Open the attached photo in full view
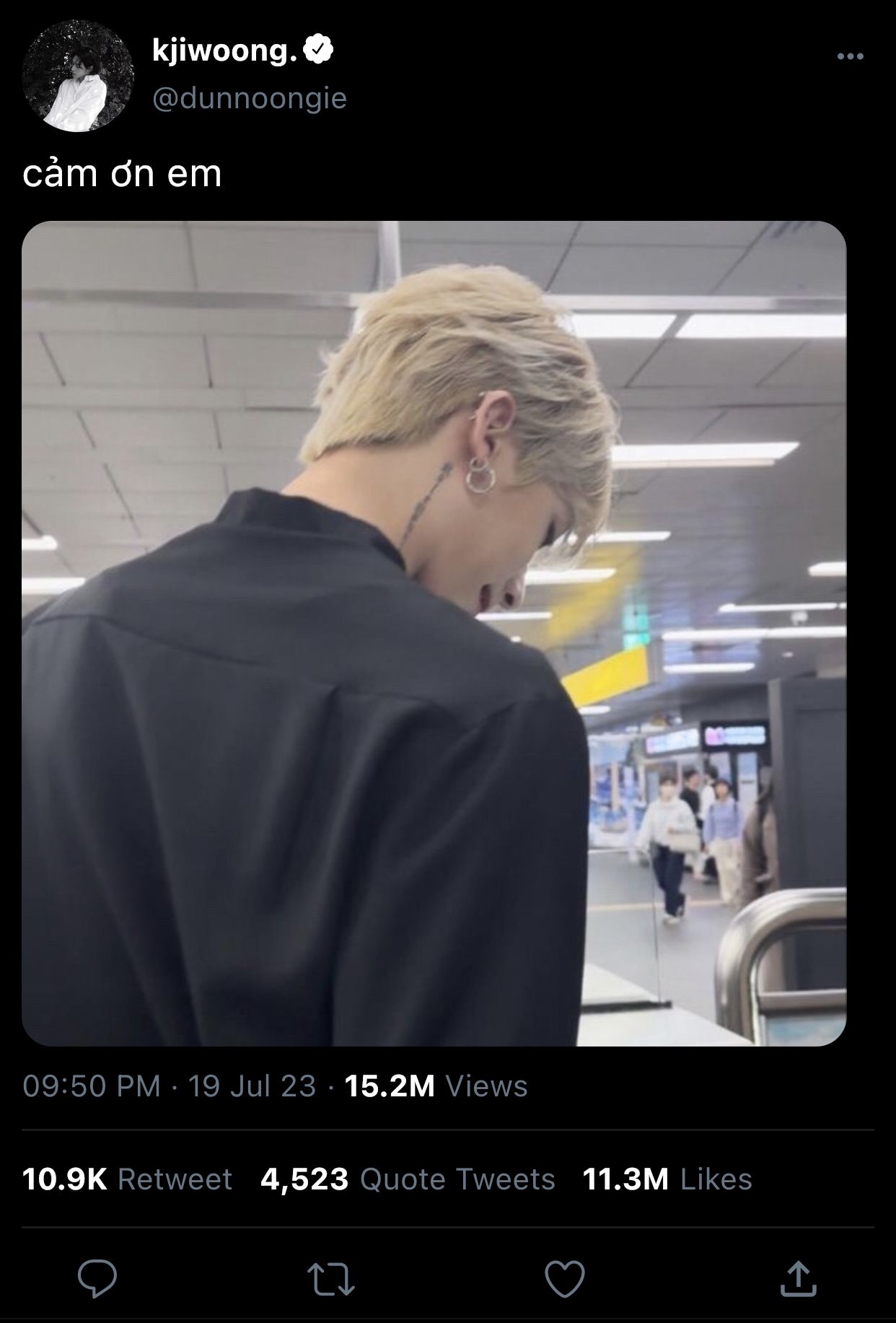 pos(434,633)
